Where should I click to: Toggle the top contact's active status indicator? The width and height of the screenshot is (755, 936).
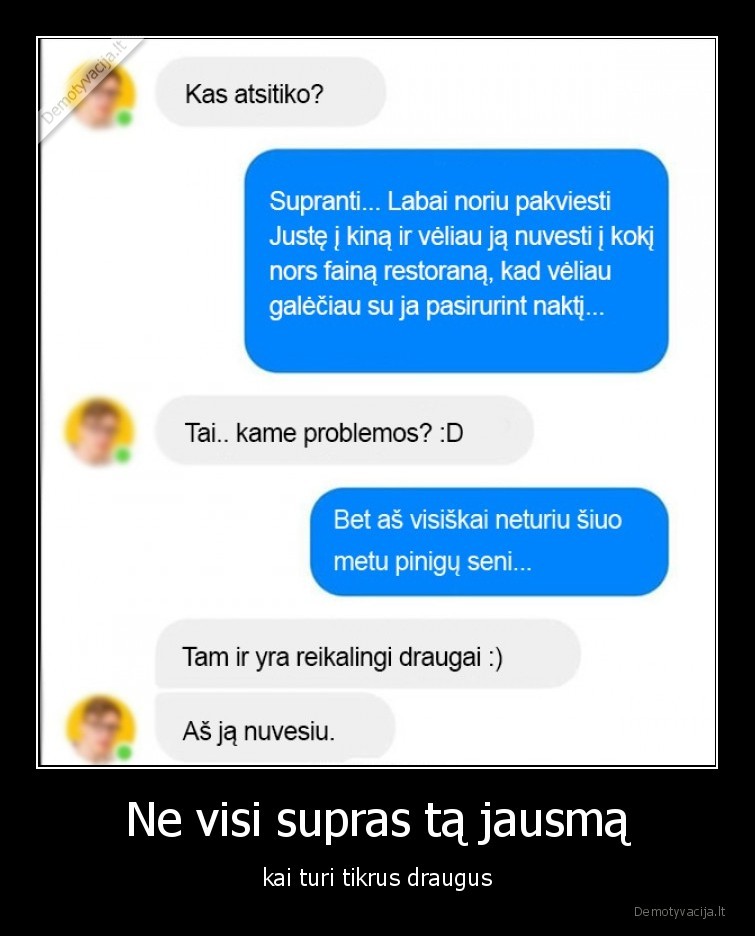(123, 117)
